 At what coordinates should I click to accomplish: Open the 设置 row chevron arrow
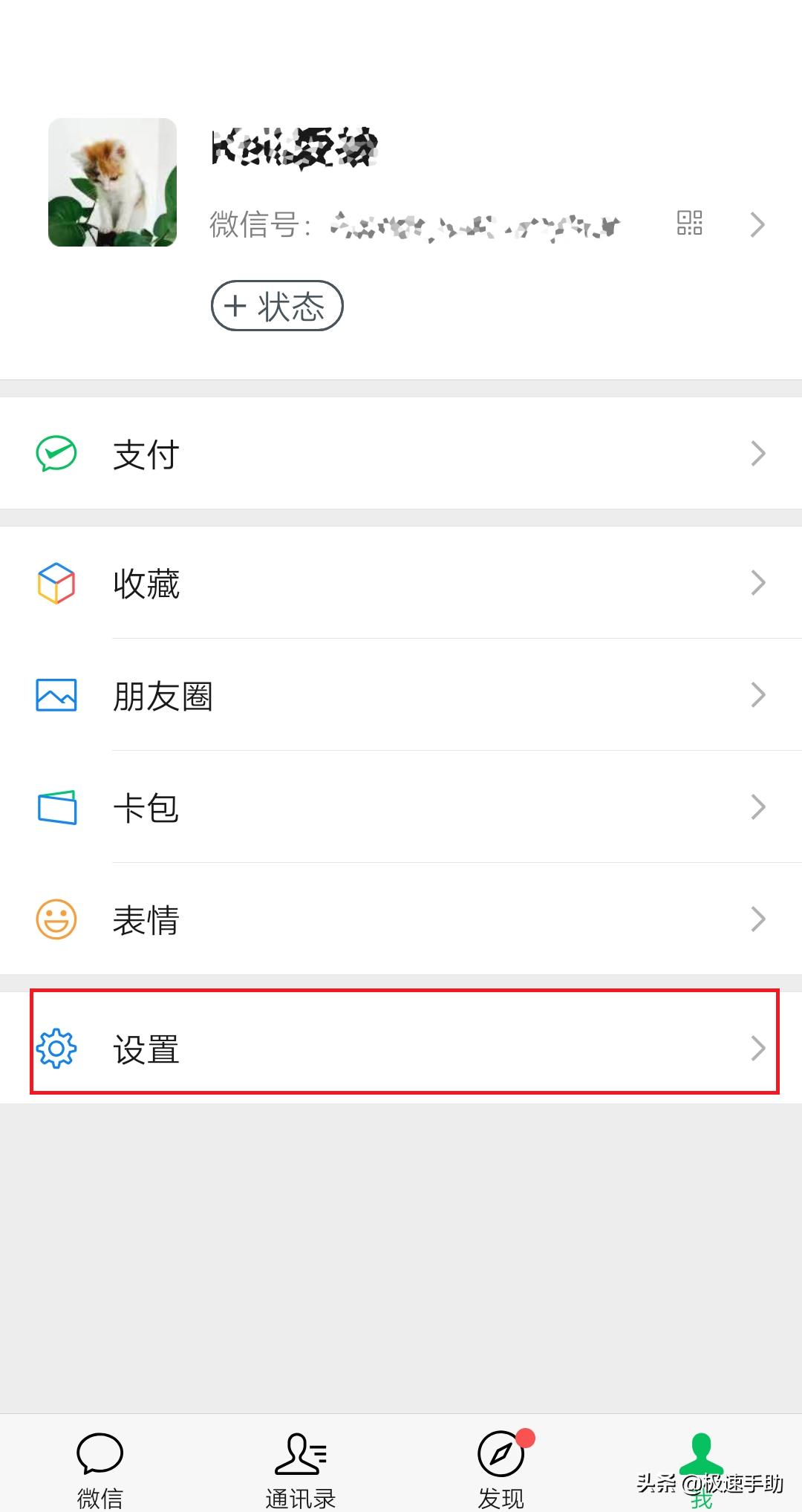[x=758, y=1049]
